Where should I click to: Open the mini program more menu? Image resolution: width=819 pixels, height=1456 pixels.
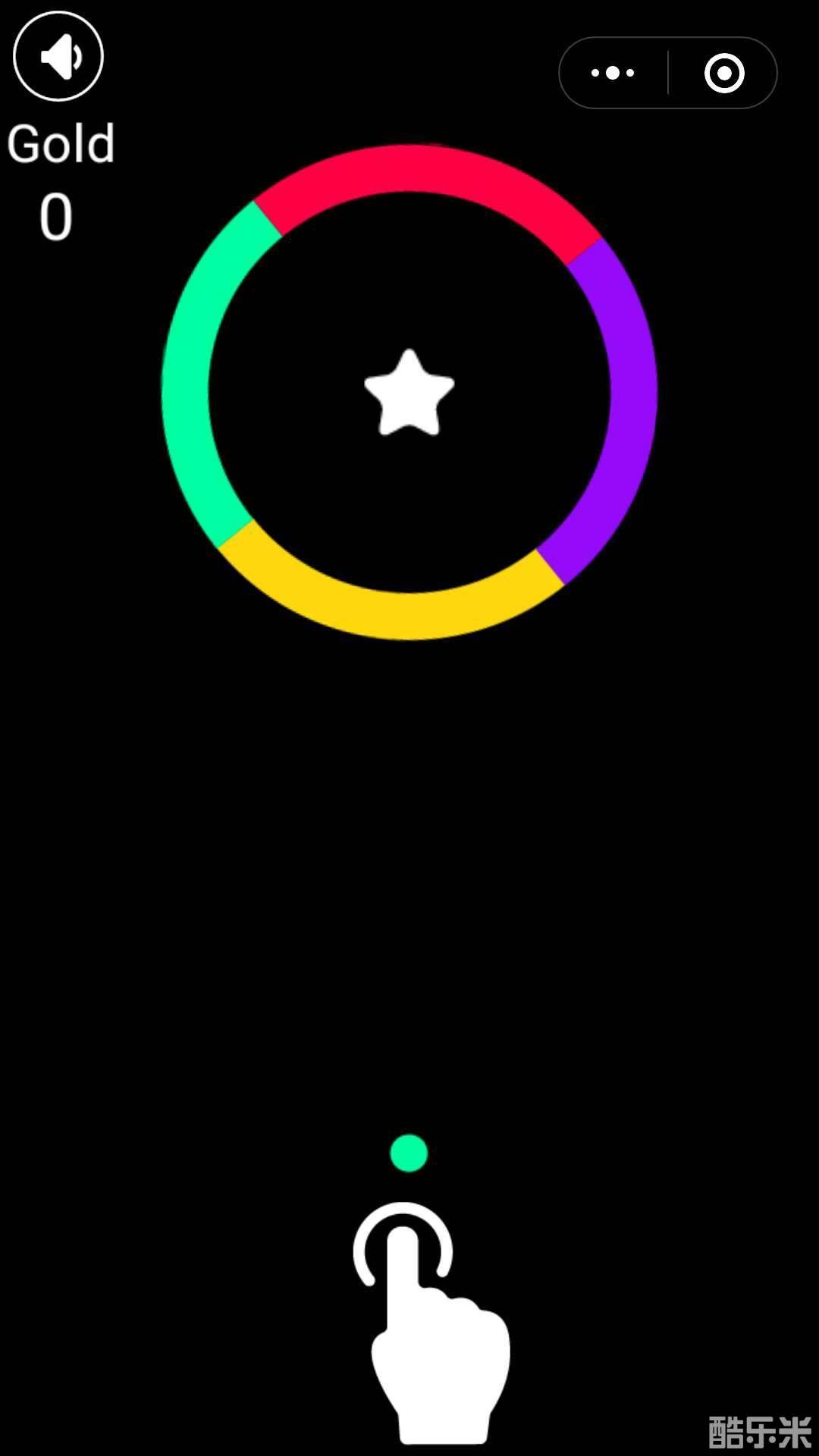coord(613,74)
